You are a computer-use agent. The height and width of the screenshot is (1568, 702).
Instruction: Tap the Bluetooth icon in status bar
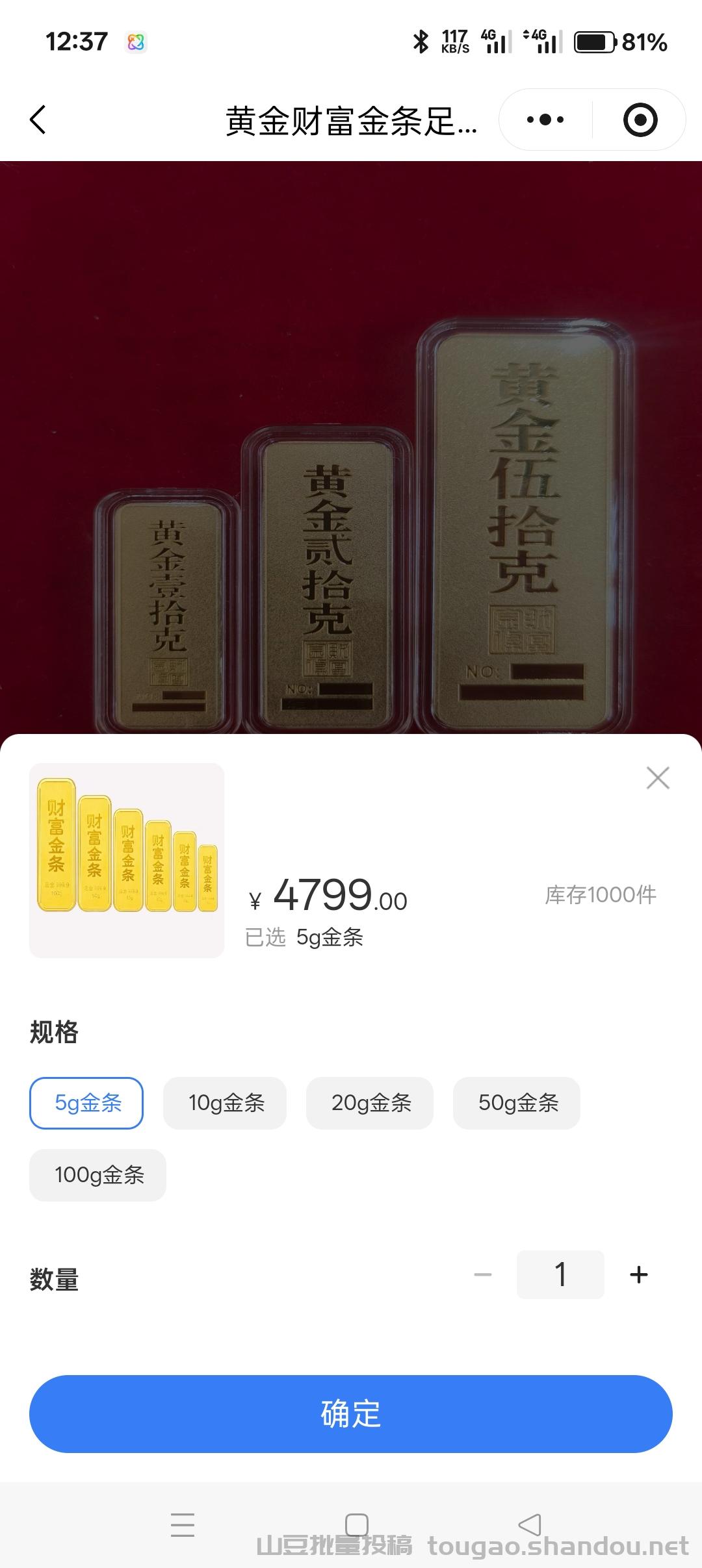[x=420, y=42]
